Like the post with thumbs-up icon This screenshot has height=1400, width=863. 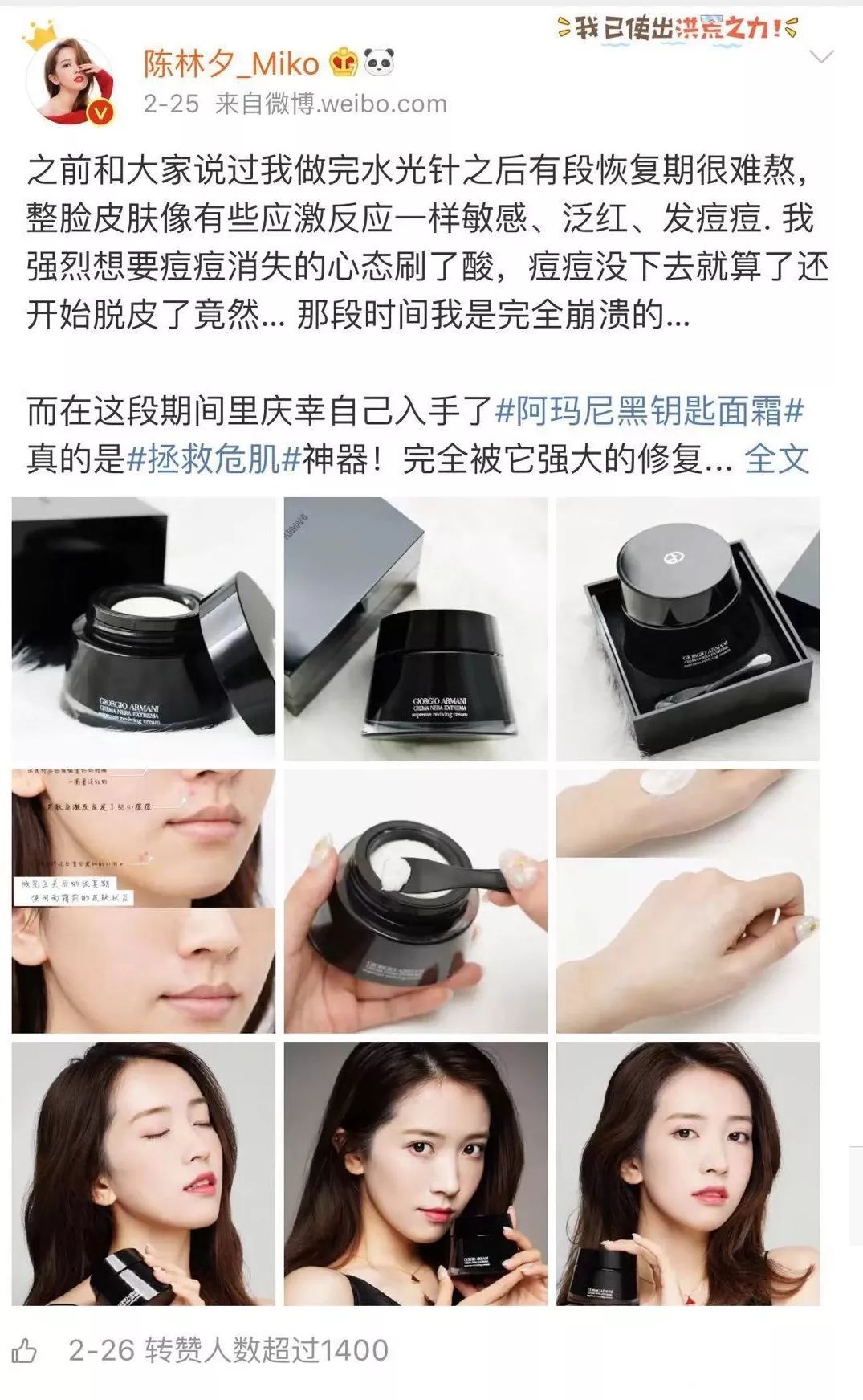pos(25,1351)
